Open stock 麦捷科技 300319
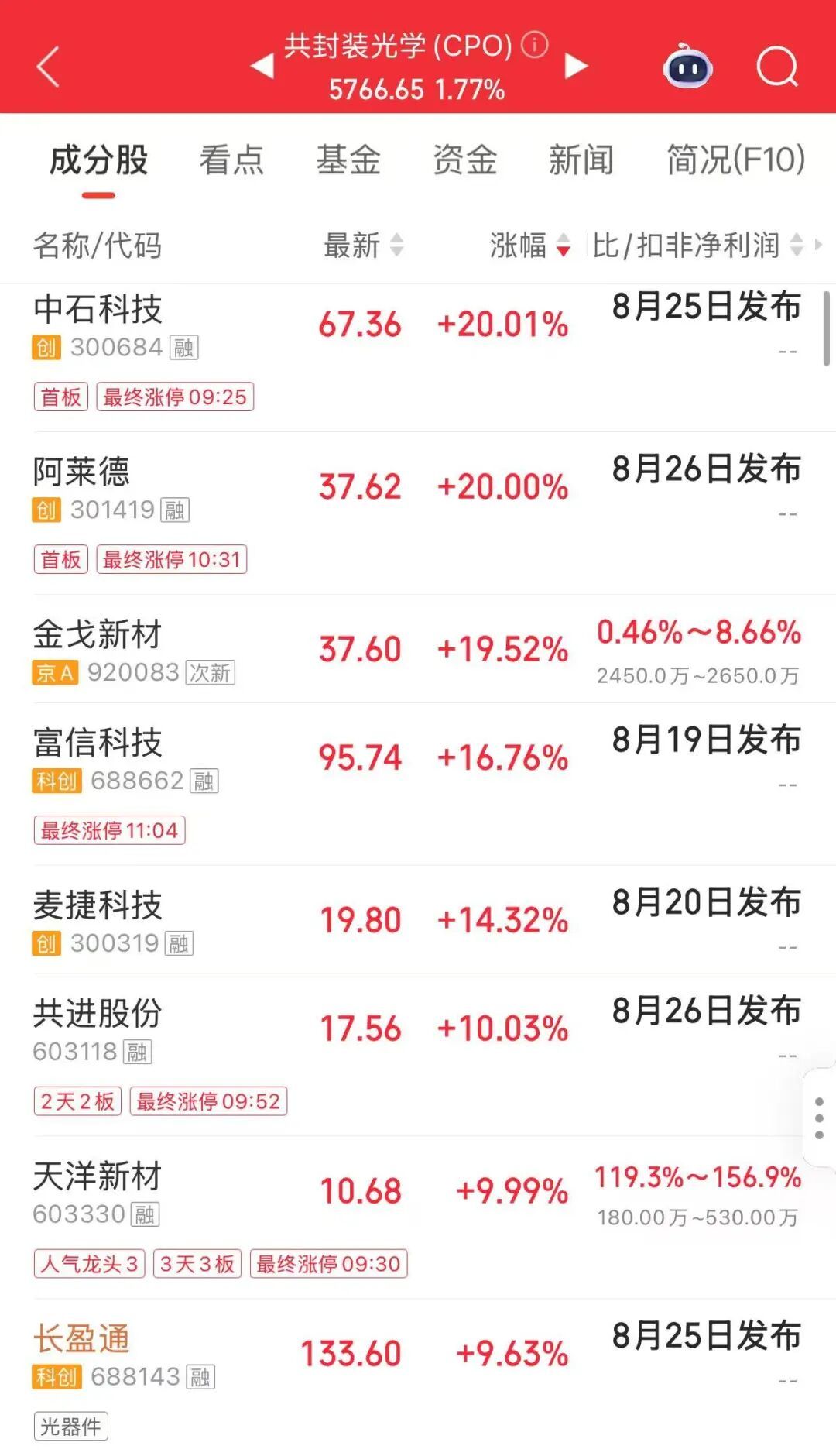 tap(418, 919)
